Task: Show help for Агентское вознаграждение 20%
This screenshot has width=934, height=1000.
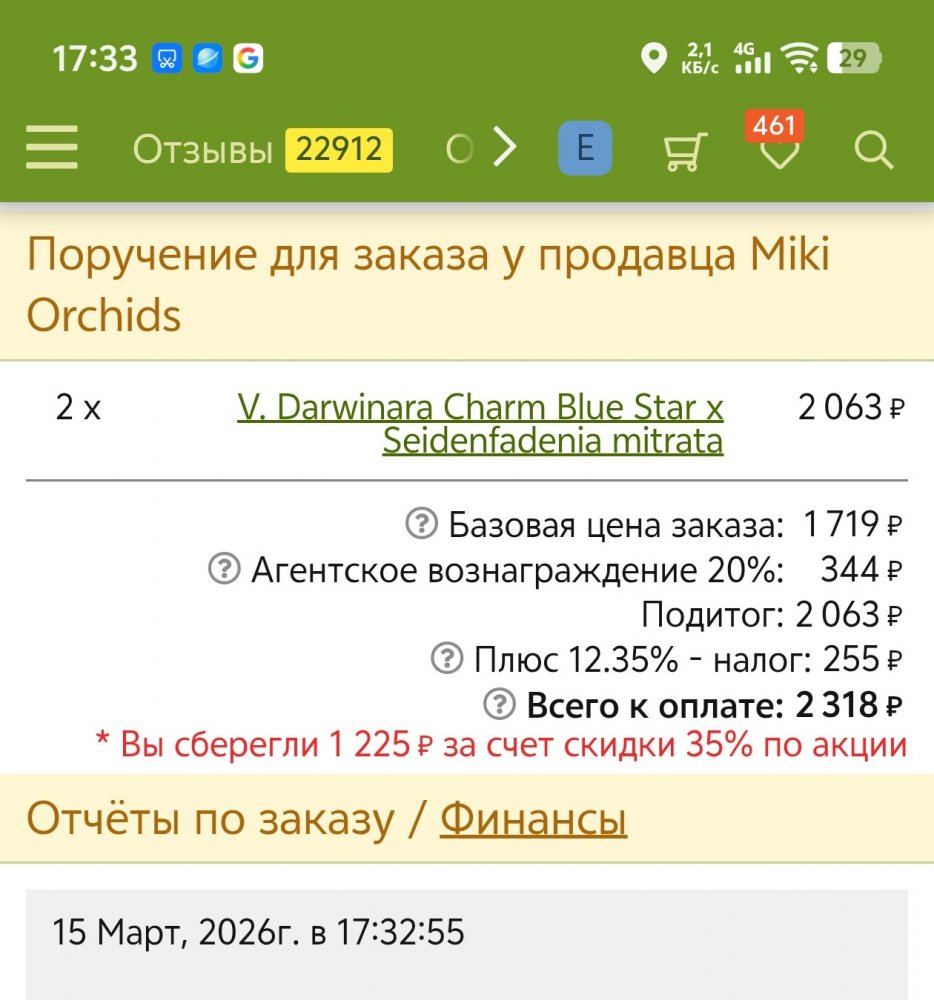Action: tap(224, 569)
